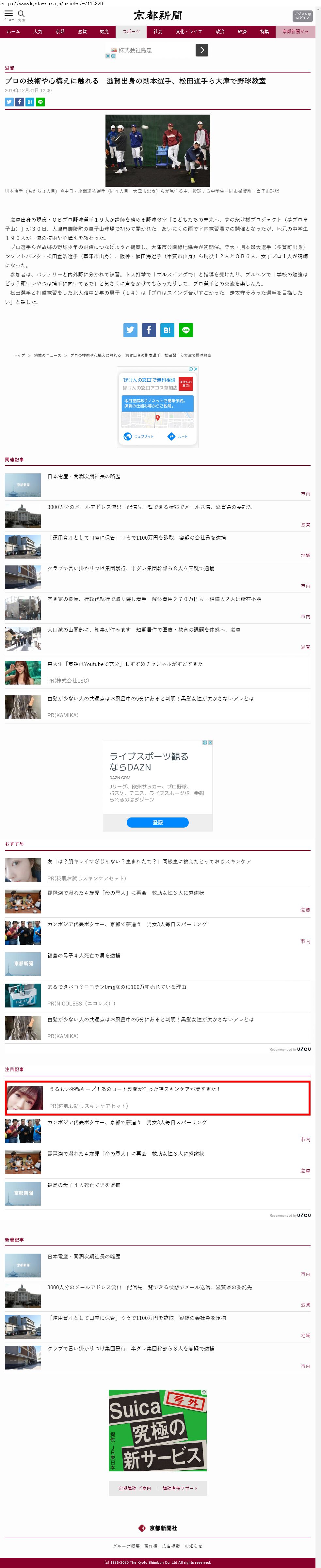This screenshot has width=321, height=1568.
Task: Switch to the 経済 tab
Action: click(x=242, y=32)
